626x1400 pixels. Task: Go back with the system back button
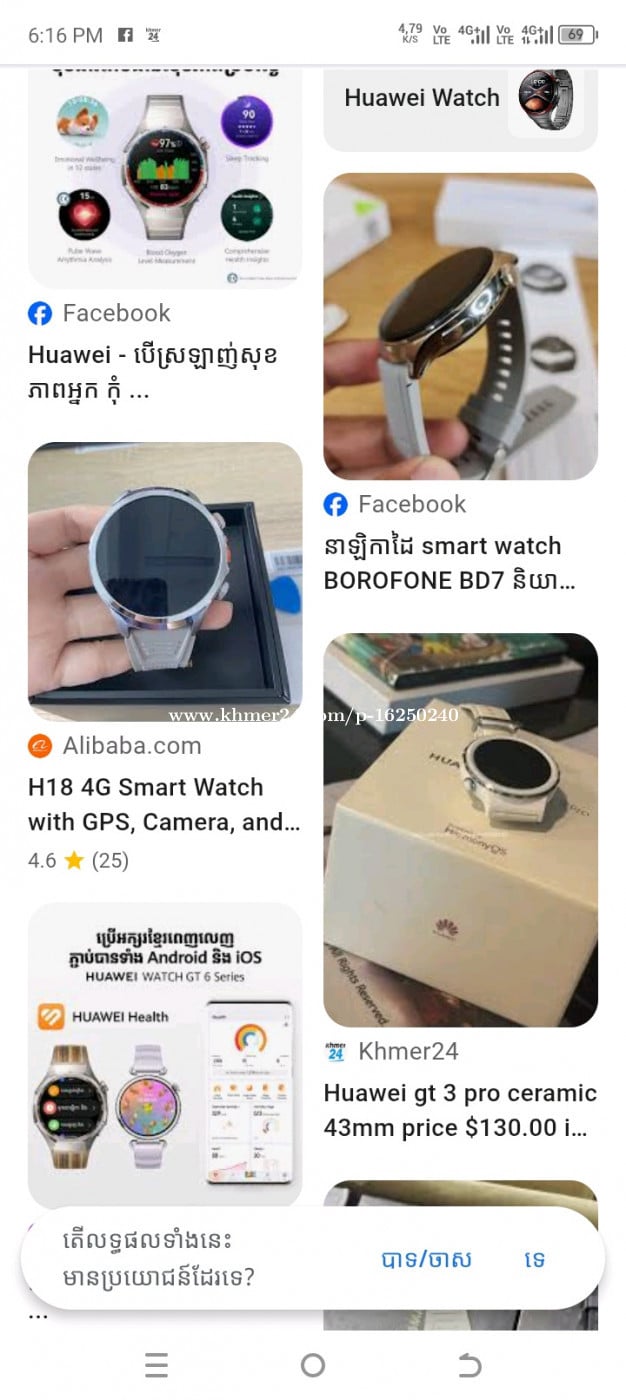pyautogui.click(x=469, y=1365)
